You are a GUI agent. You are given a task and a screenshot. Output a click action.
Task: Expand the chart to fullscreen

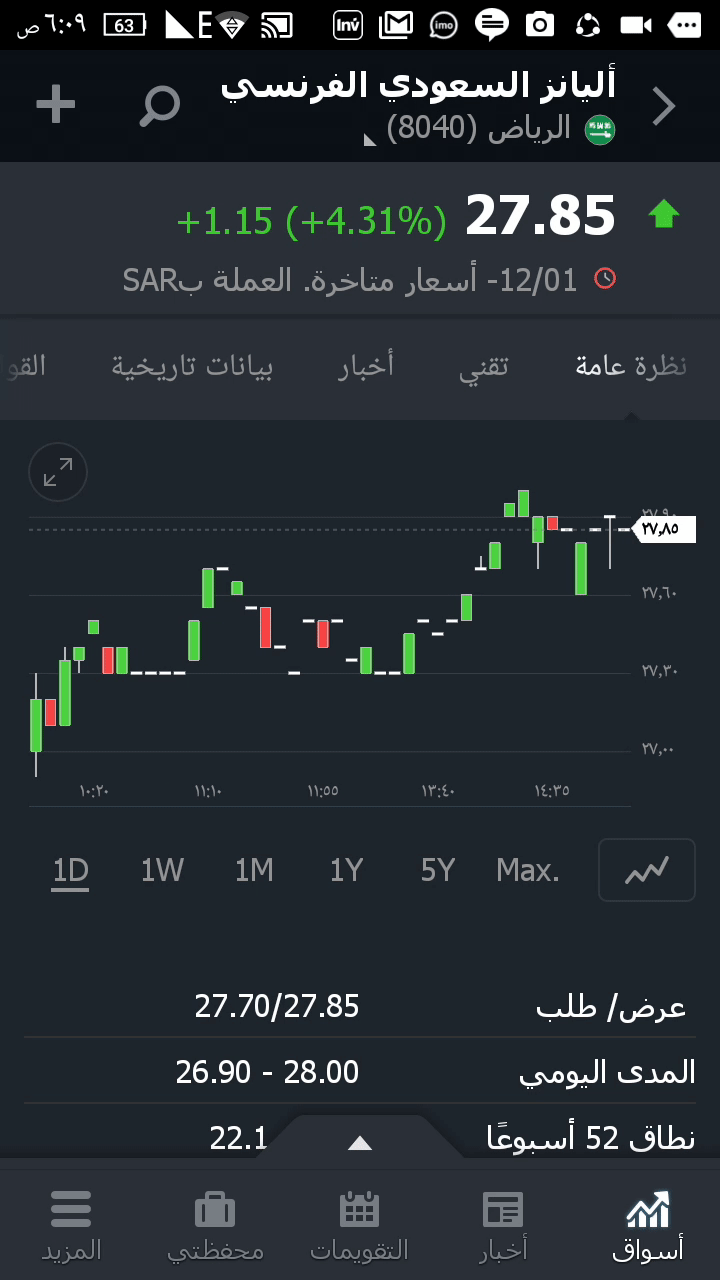(58, 472)
